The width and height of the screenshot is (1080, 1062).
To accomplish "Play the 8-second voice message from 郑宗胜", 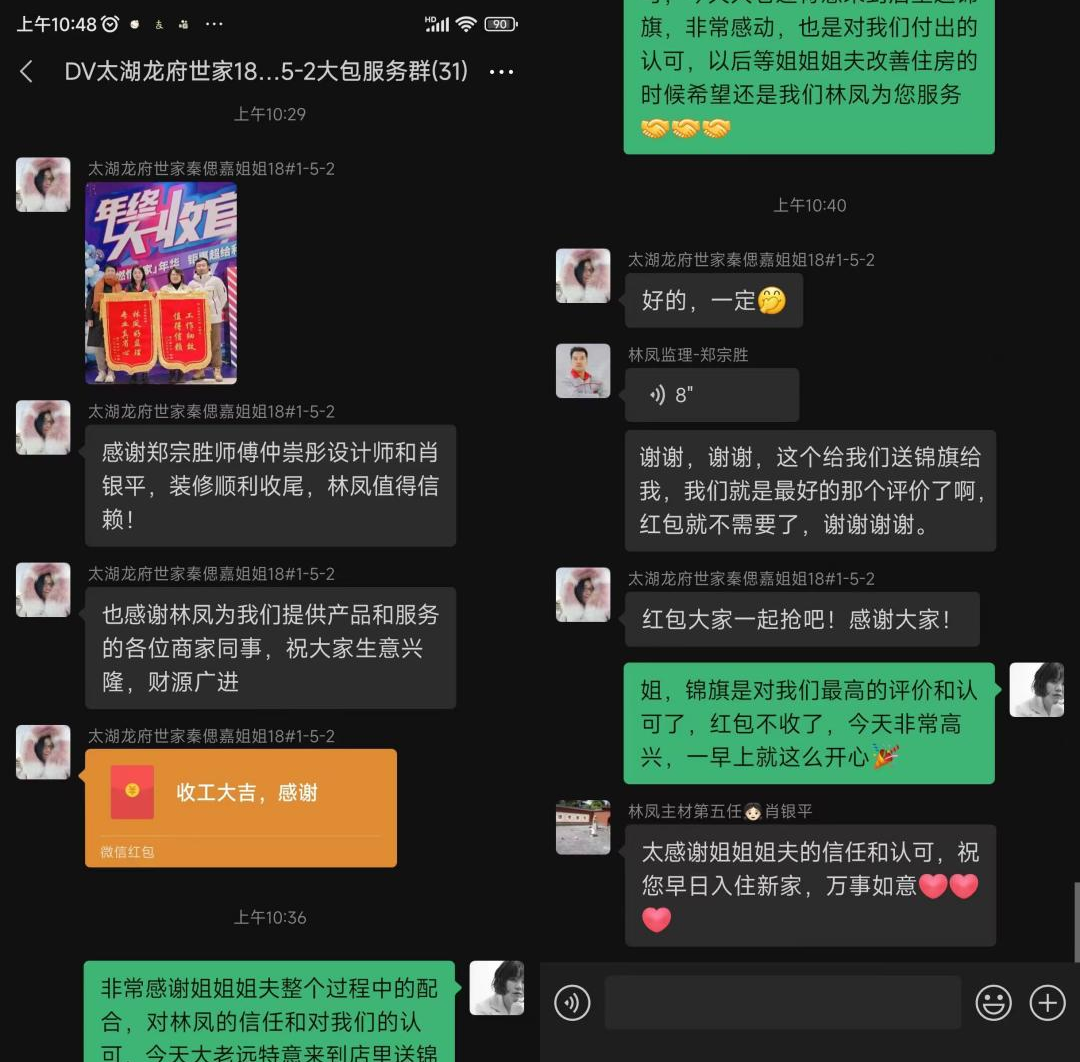I will (711, 395).
